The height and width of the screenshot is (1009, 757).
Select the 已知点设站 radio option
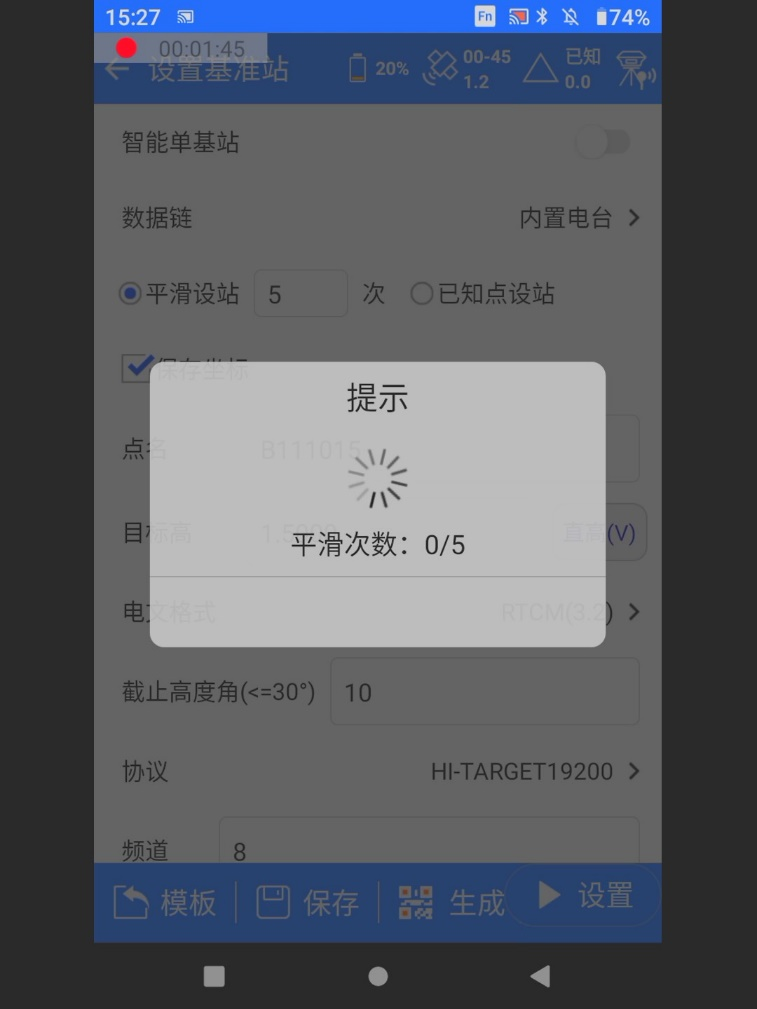422,294
